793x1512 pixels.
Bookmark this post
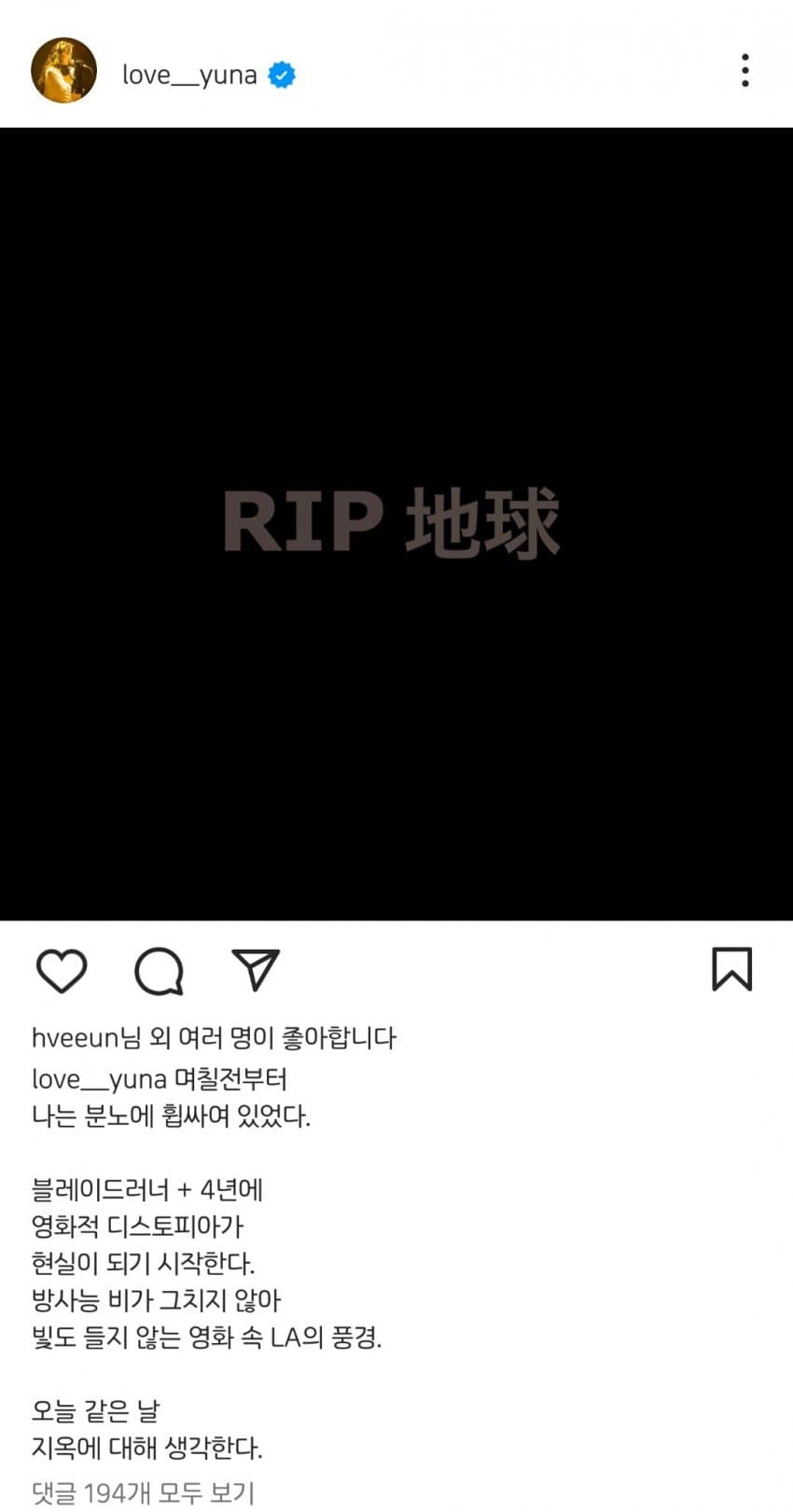[731, 969]
